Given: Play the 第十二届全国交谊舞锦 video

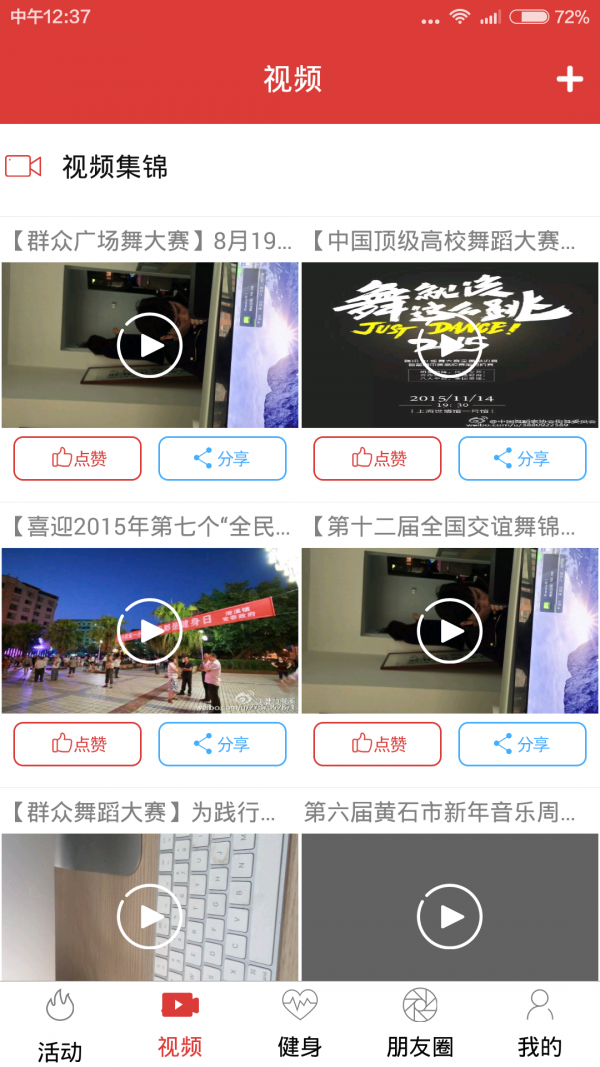Looking at the screenshot, I should (450, 631).
